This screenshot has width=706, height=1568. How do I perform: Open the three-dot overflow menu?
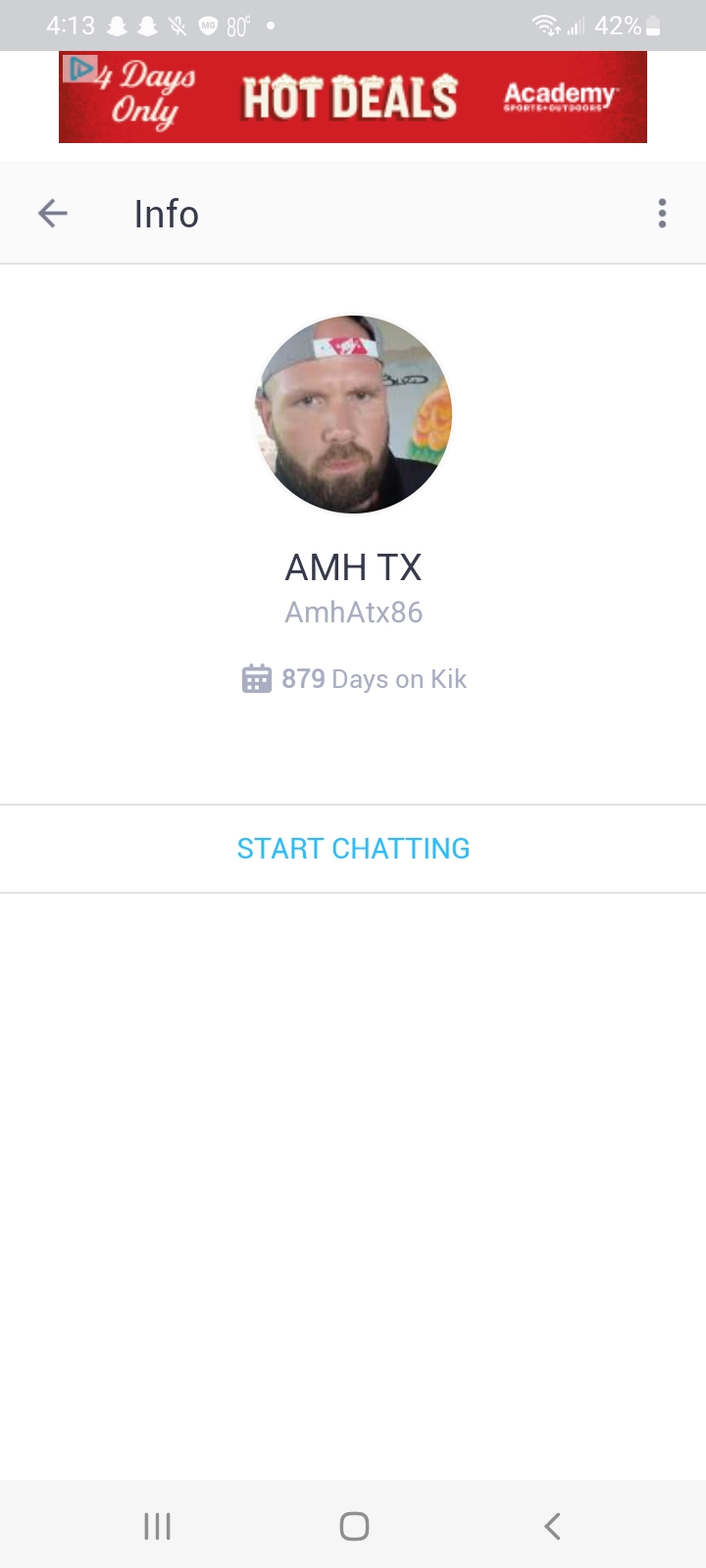[x=663, y=214]
